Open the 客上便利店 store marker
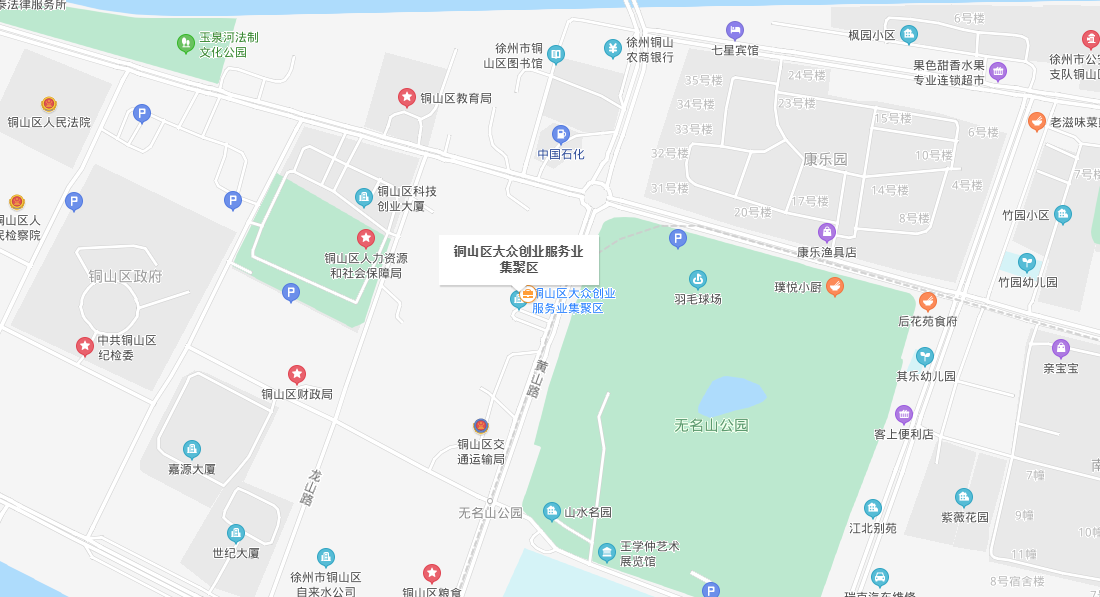1100x597 pixels. pos(904,414)
